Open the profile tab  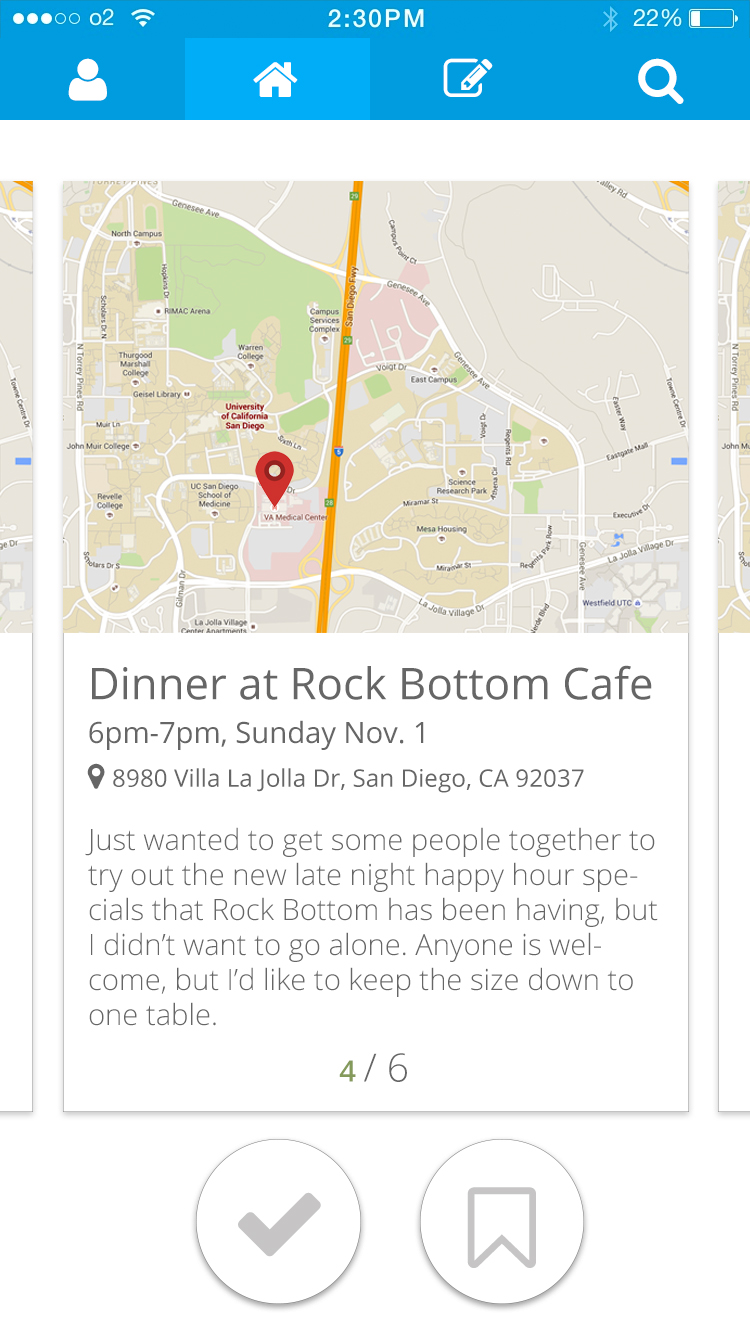(88, 80)
